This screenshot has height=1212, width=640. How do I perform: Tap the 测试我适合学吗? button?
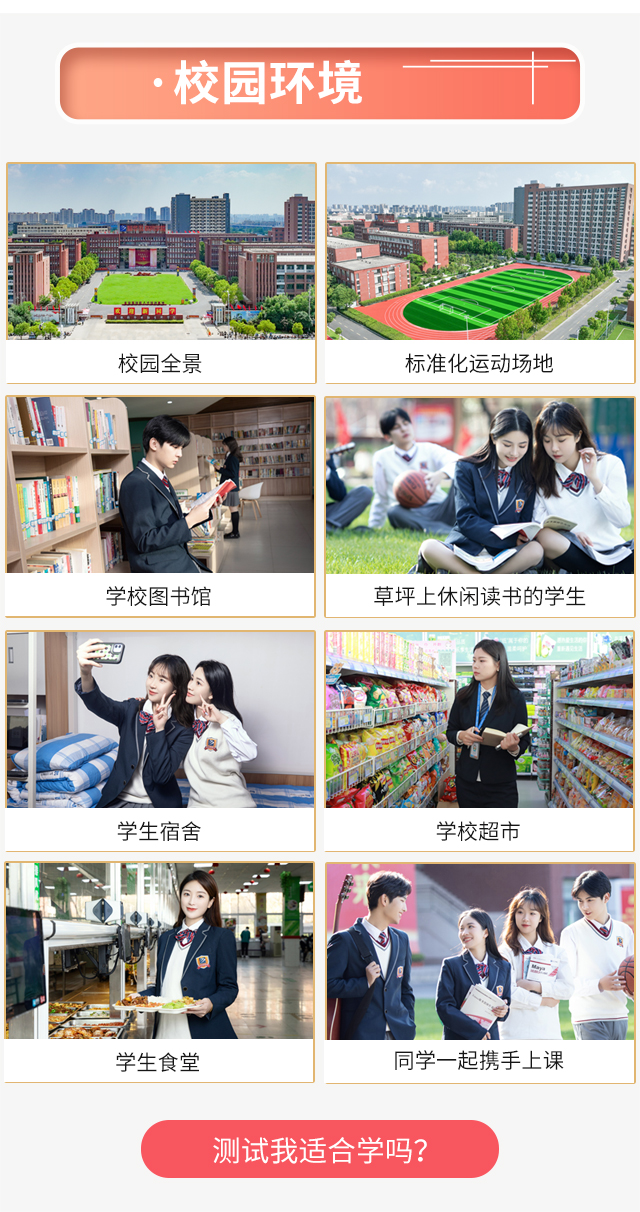(320, 1149)
